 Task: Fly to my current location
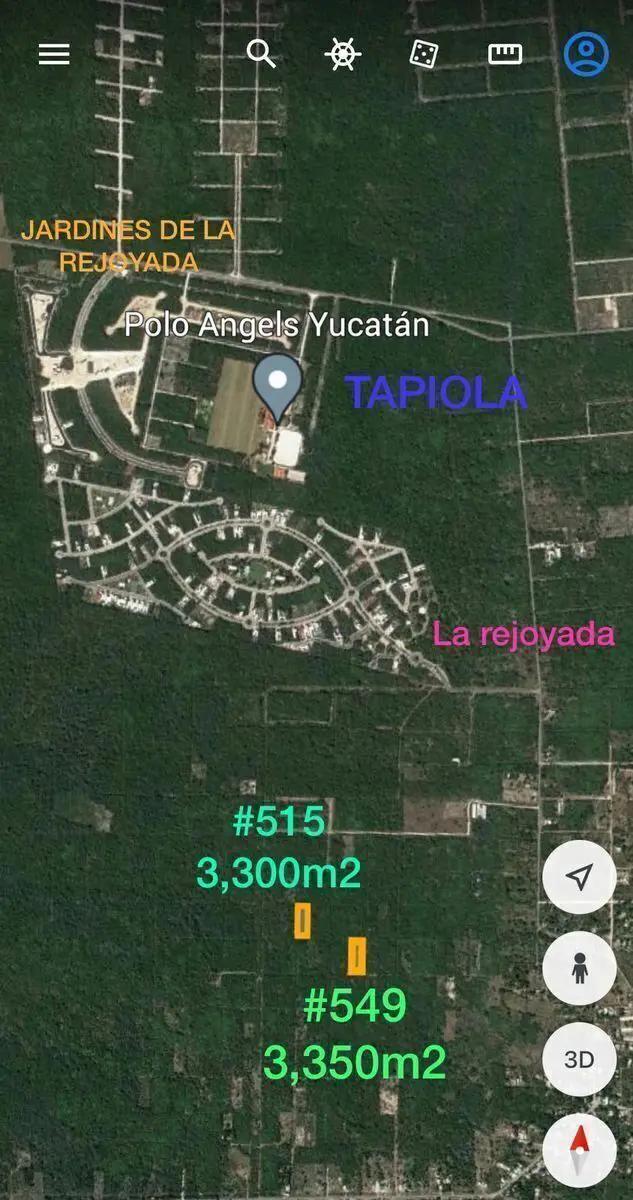(579, 877)
